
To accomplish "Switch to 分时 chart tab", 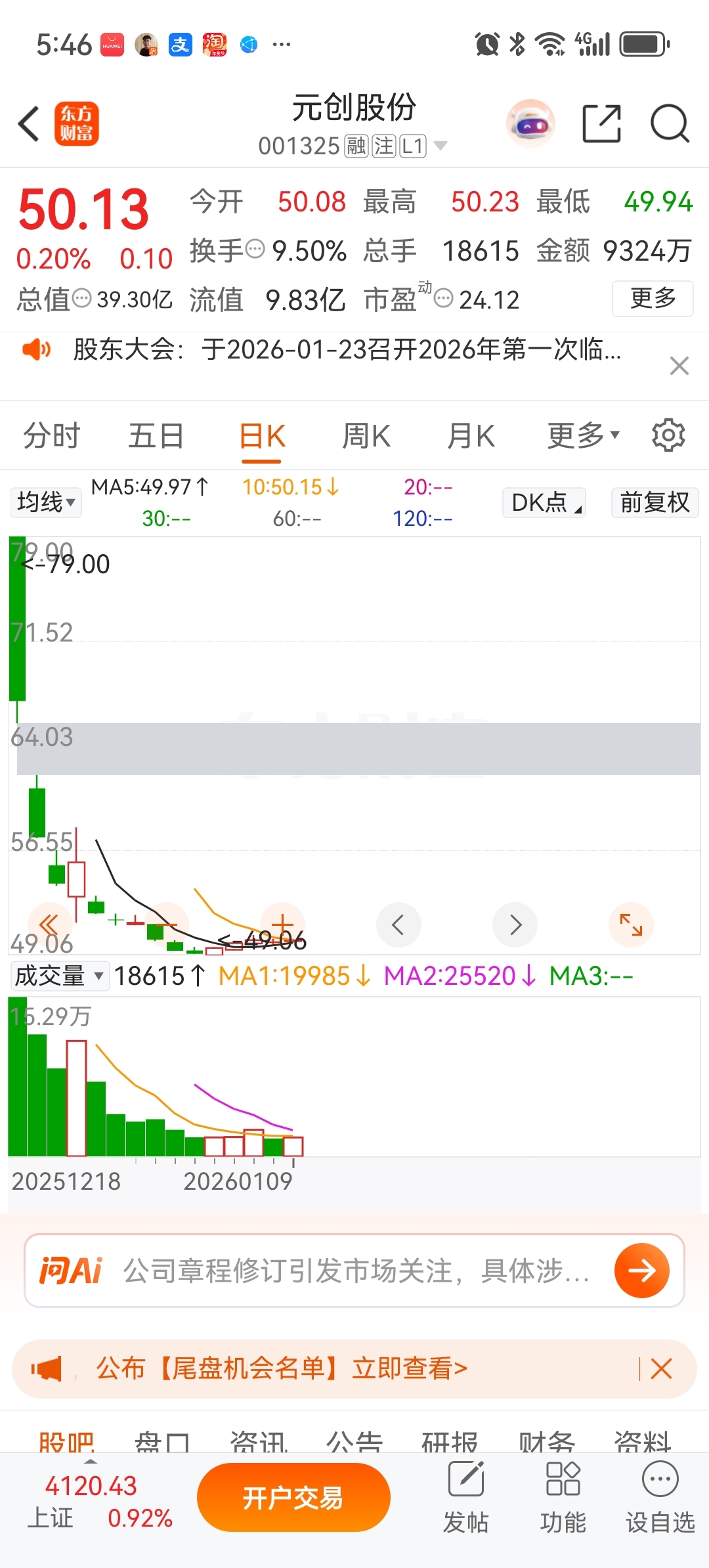I will click(x=51, y=436).
